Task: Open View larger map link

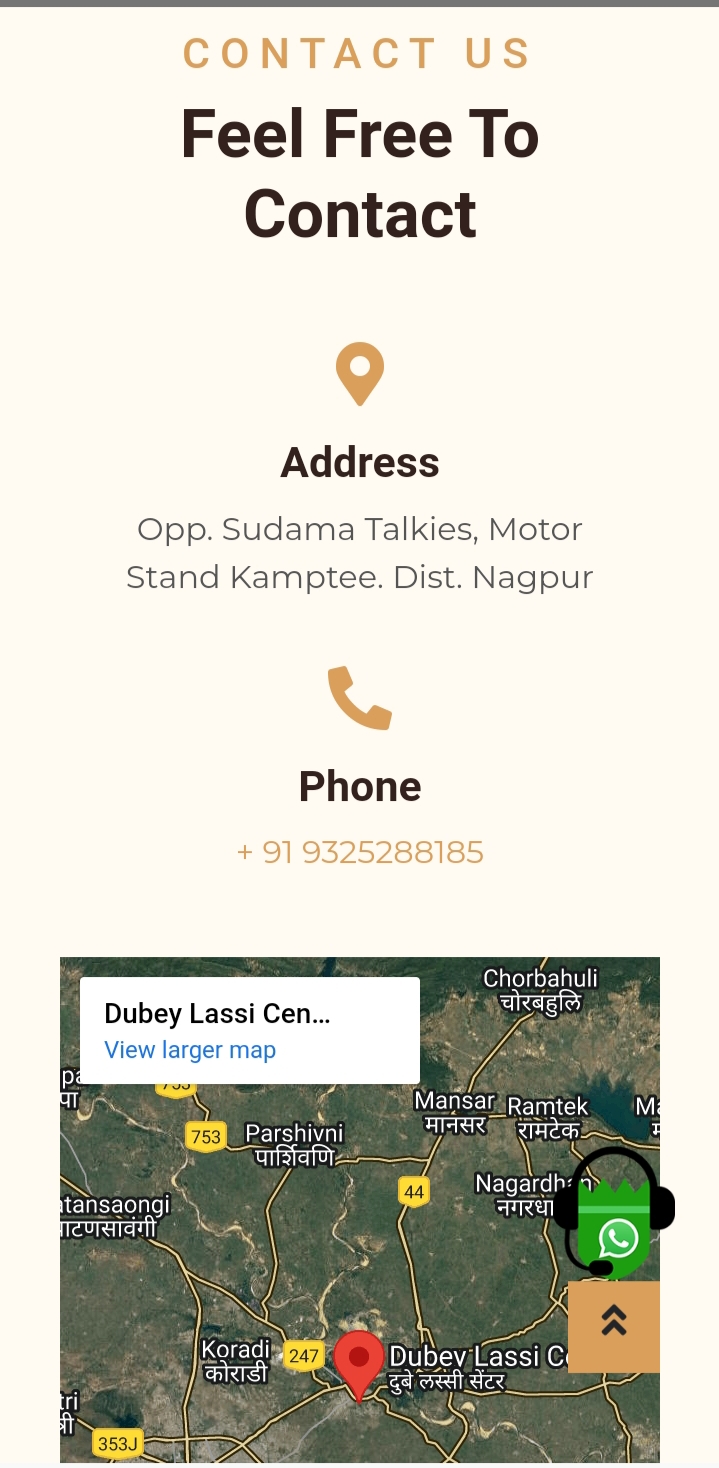Action: pyautogui.click(x=190, y=1050)
